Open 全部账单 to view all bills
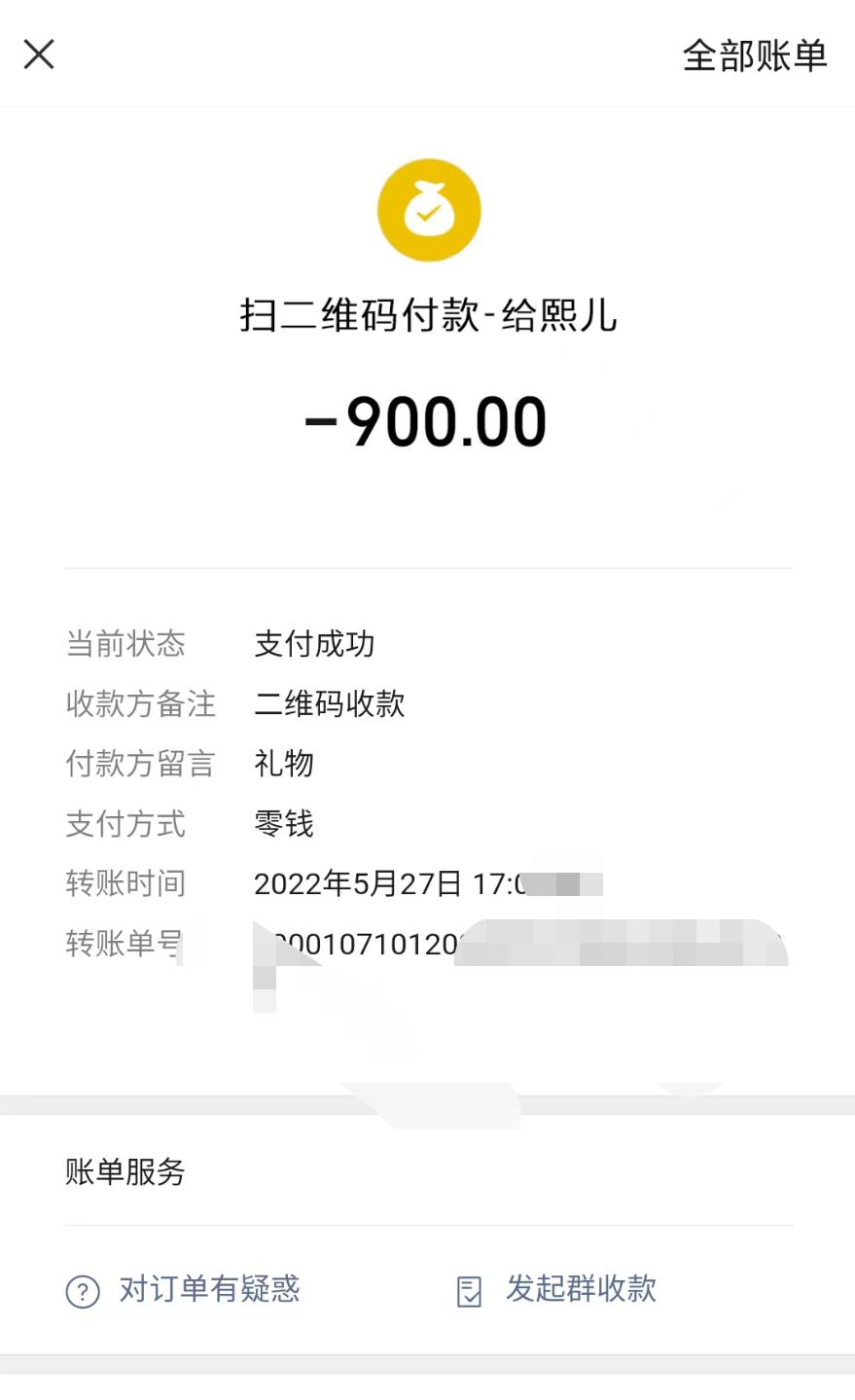 pyautogui.click(x=754, y=55)
